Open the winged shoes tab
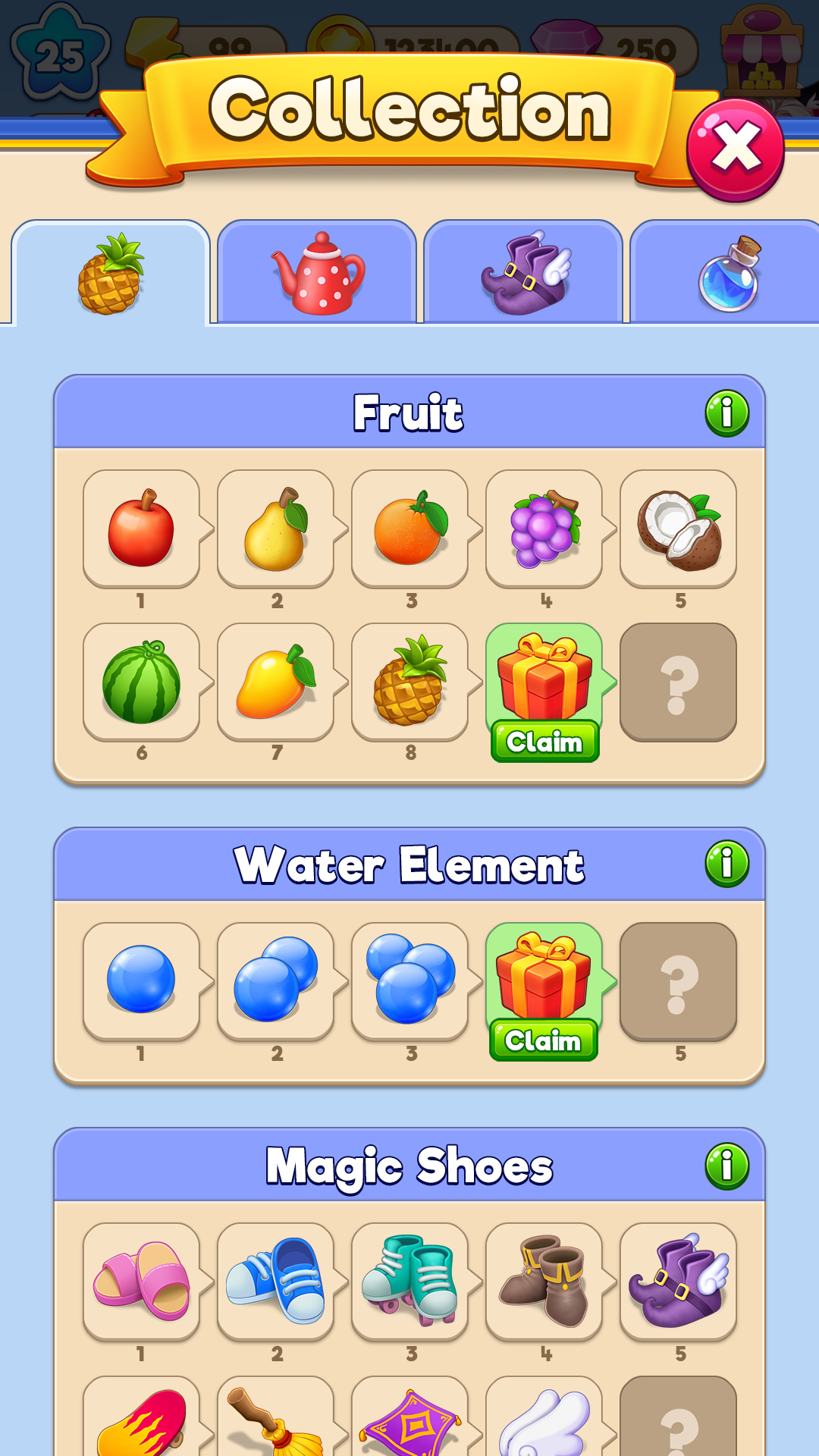819x1456 pixels. pyautogui.click(x=523, y=274)
